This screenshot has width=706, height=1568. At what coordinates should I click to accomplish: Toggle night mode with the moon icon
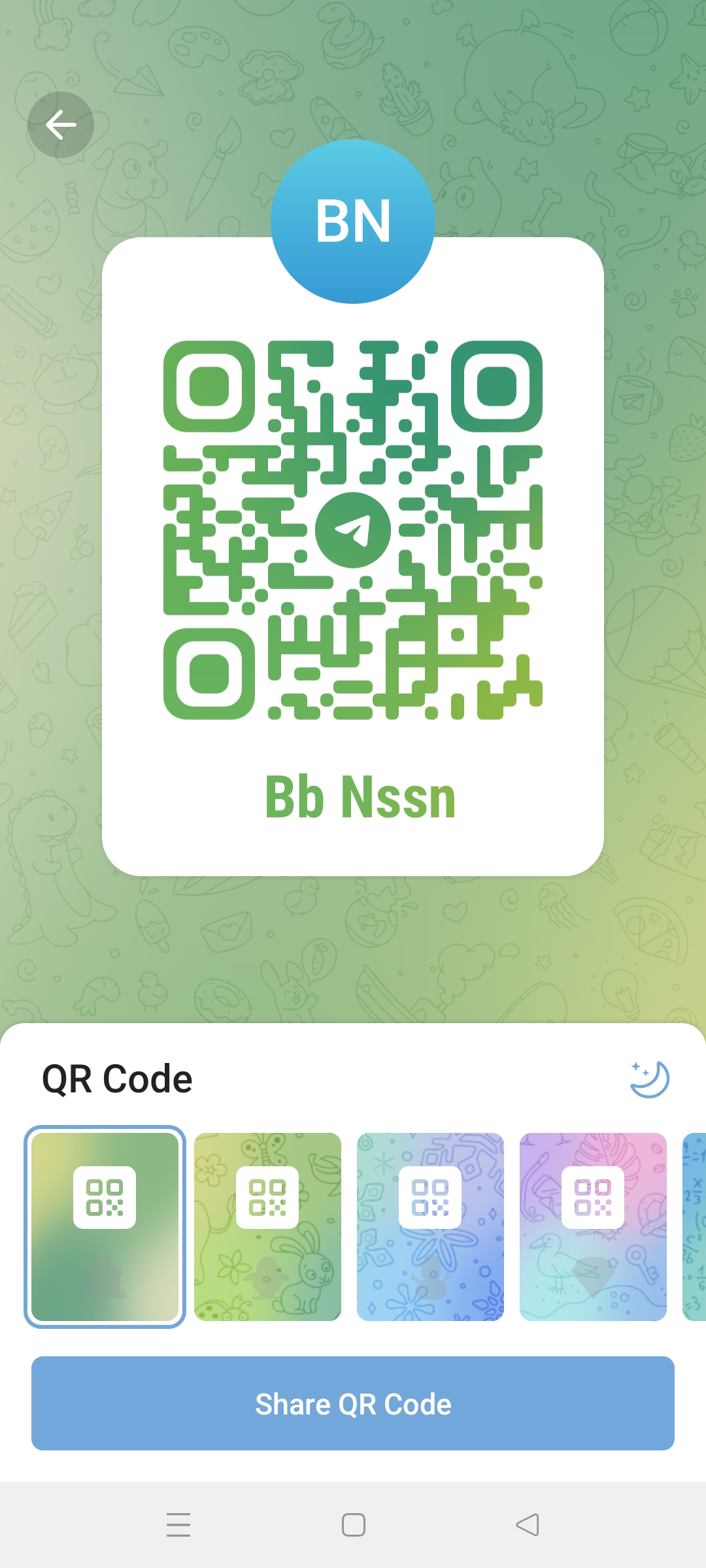pyautogui.click(x=649, y=1079)
